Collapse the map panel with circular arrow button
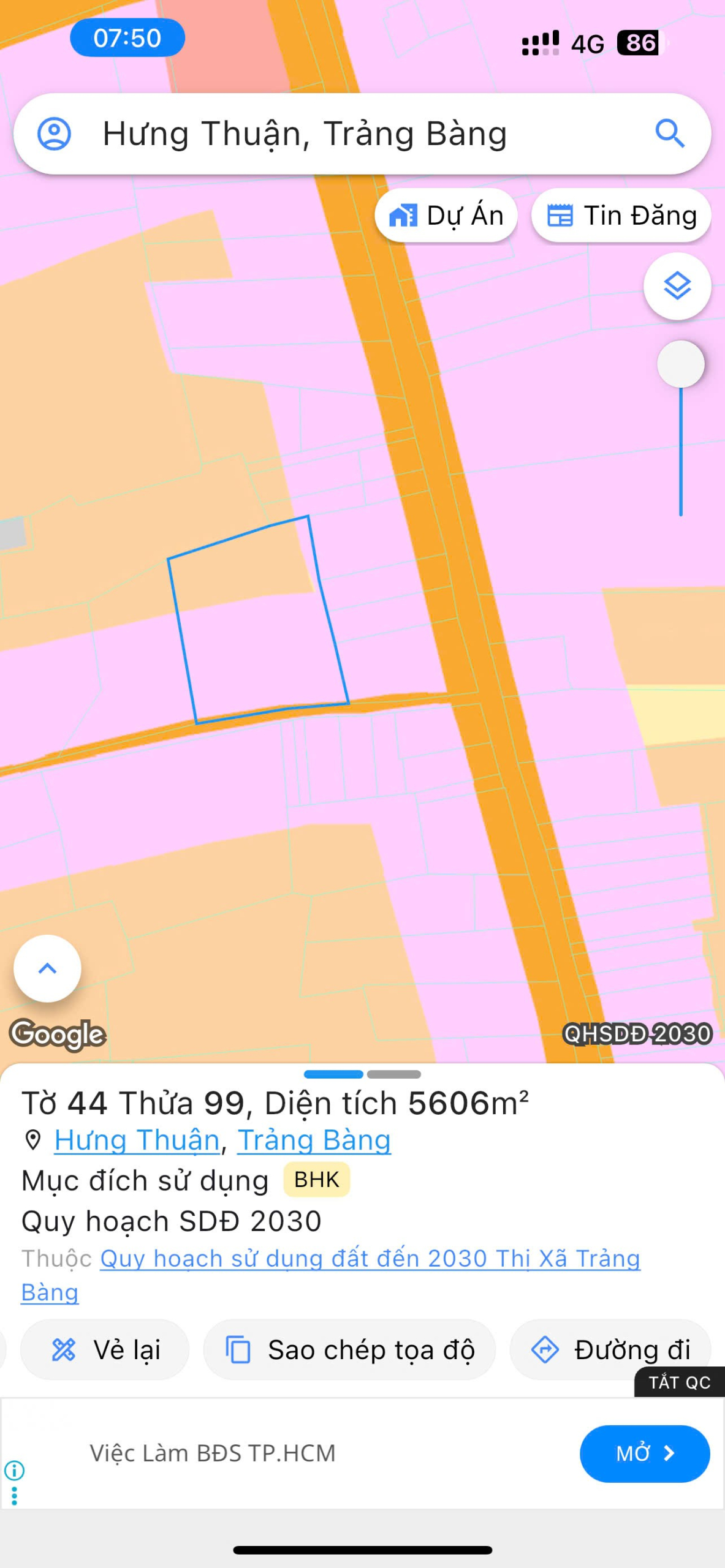The height and width of the screenshot is (1568, 725). (47, 968)
